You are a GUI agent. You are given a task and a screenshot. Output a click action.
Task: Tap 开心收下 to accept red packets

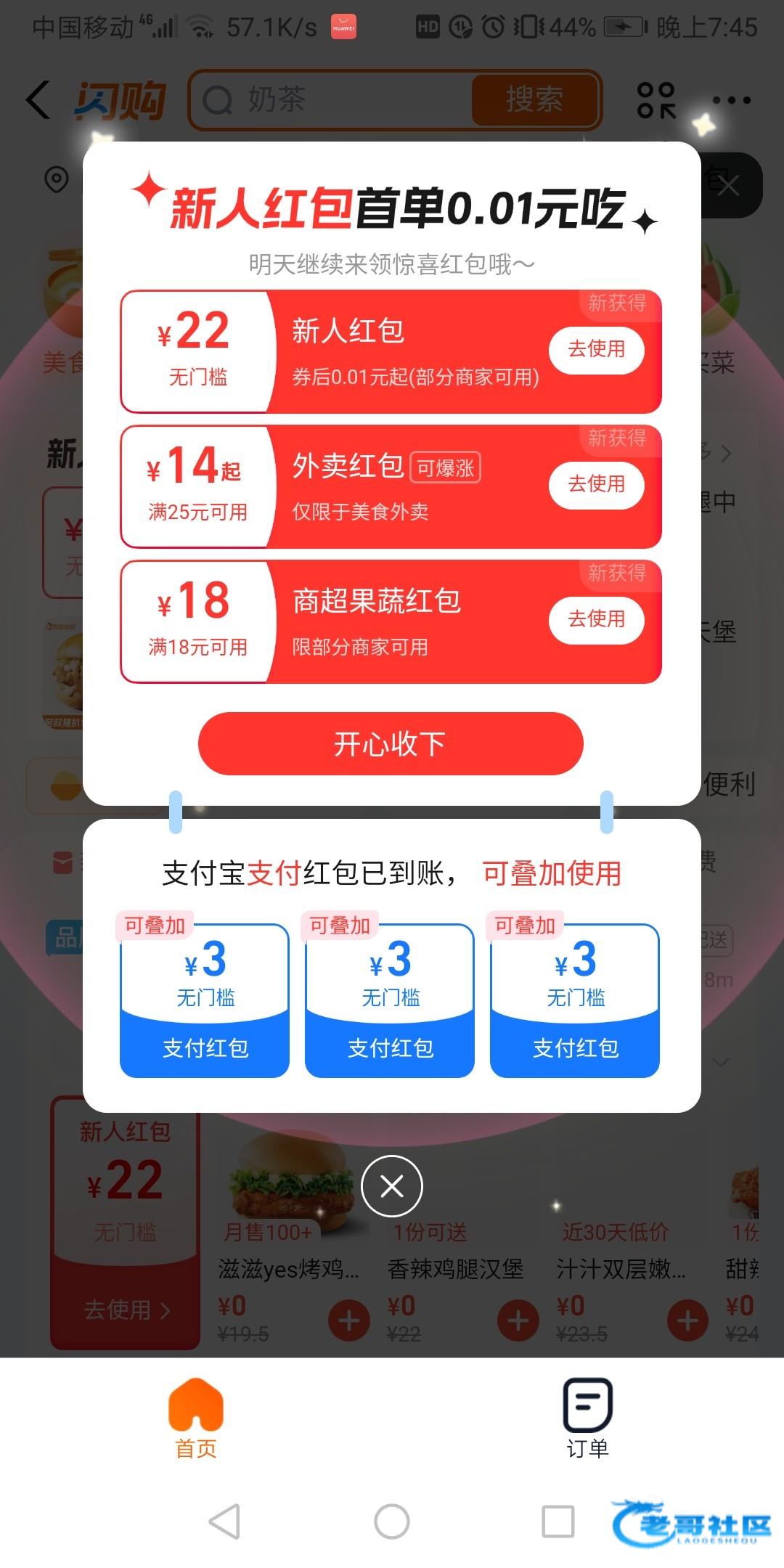[x=391, y=744]
